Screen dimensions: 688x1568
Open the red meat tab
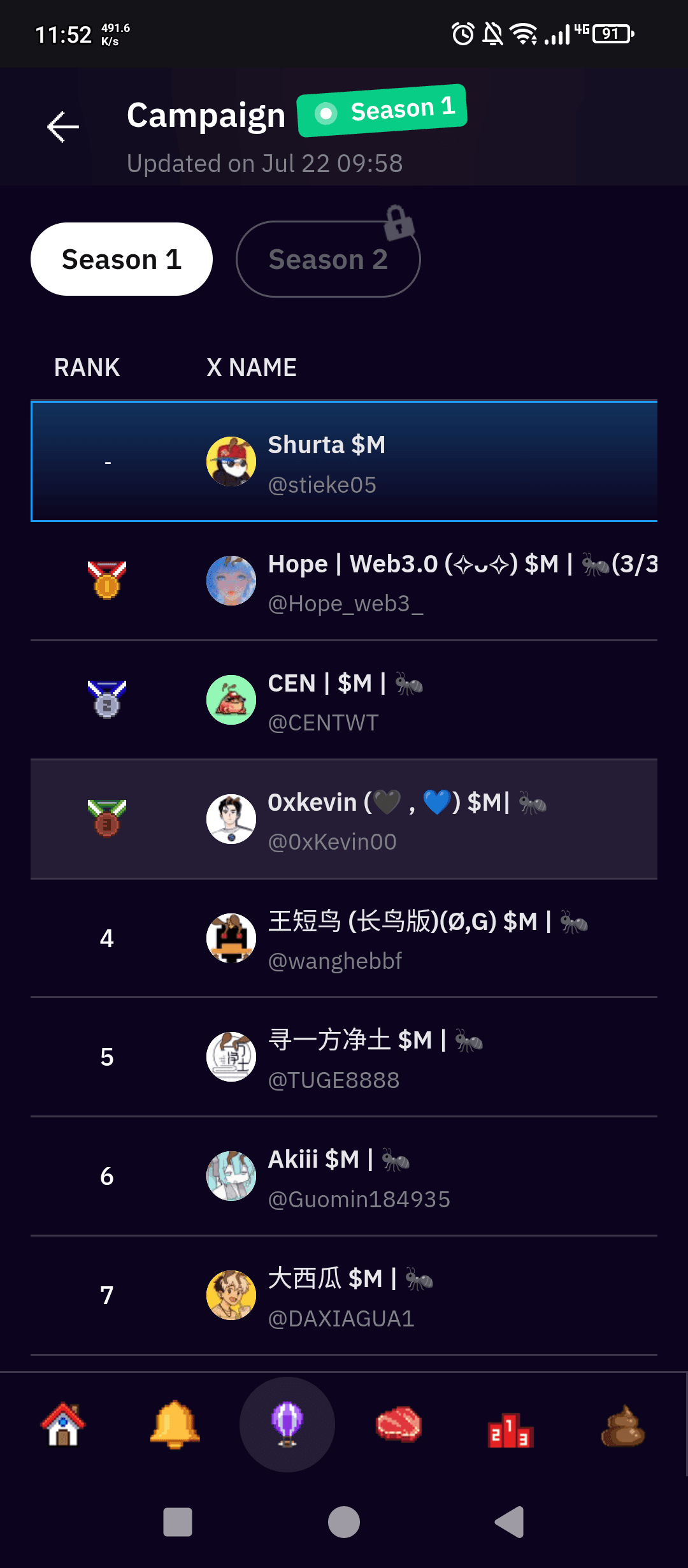(x=399, y=1425)
